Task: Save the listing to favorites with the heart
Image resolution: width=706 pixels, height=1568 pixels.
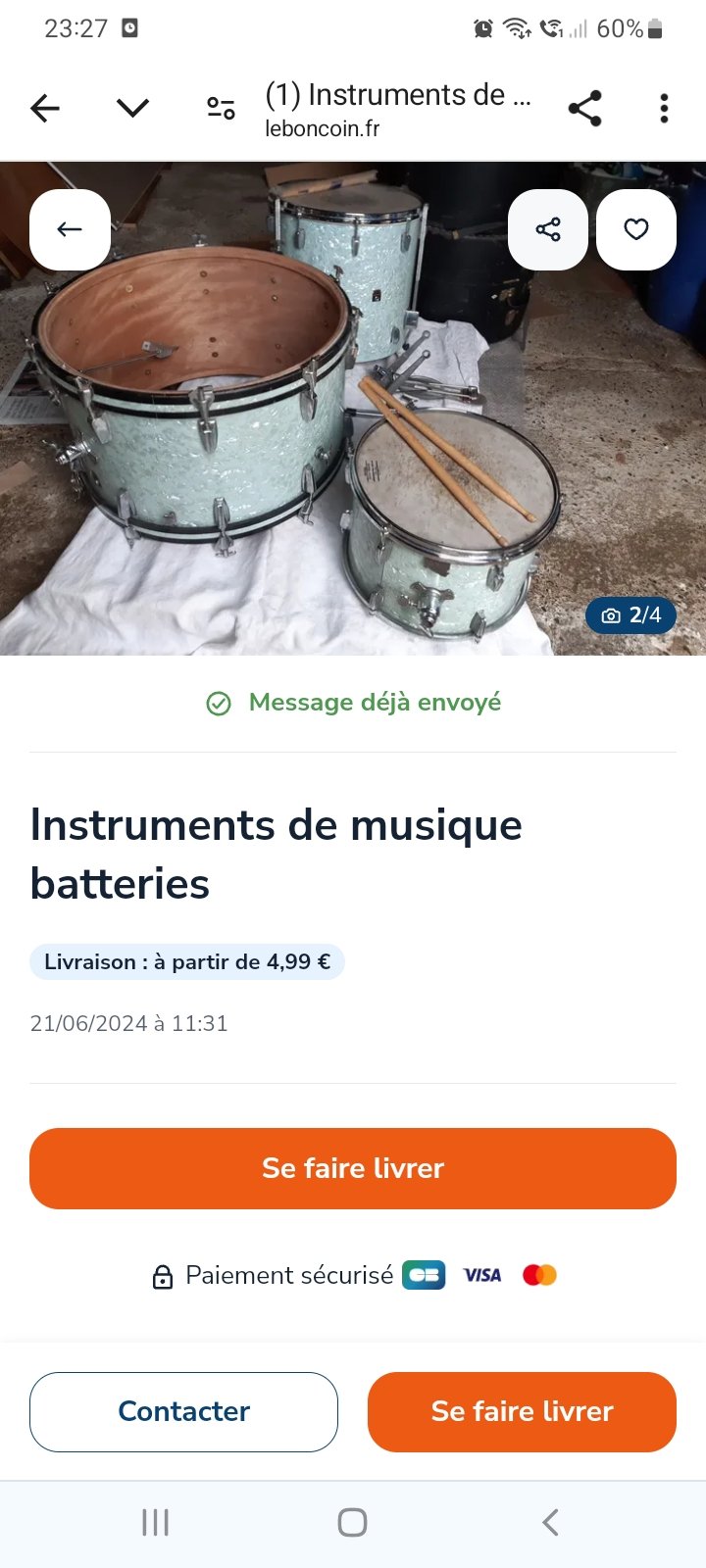Action: pos(636,229)
